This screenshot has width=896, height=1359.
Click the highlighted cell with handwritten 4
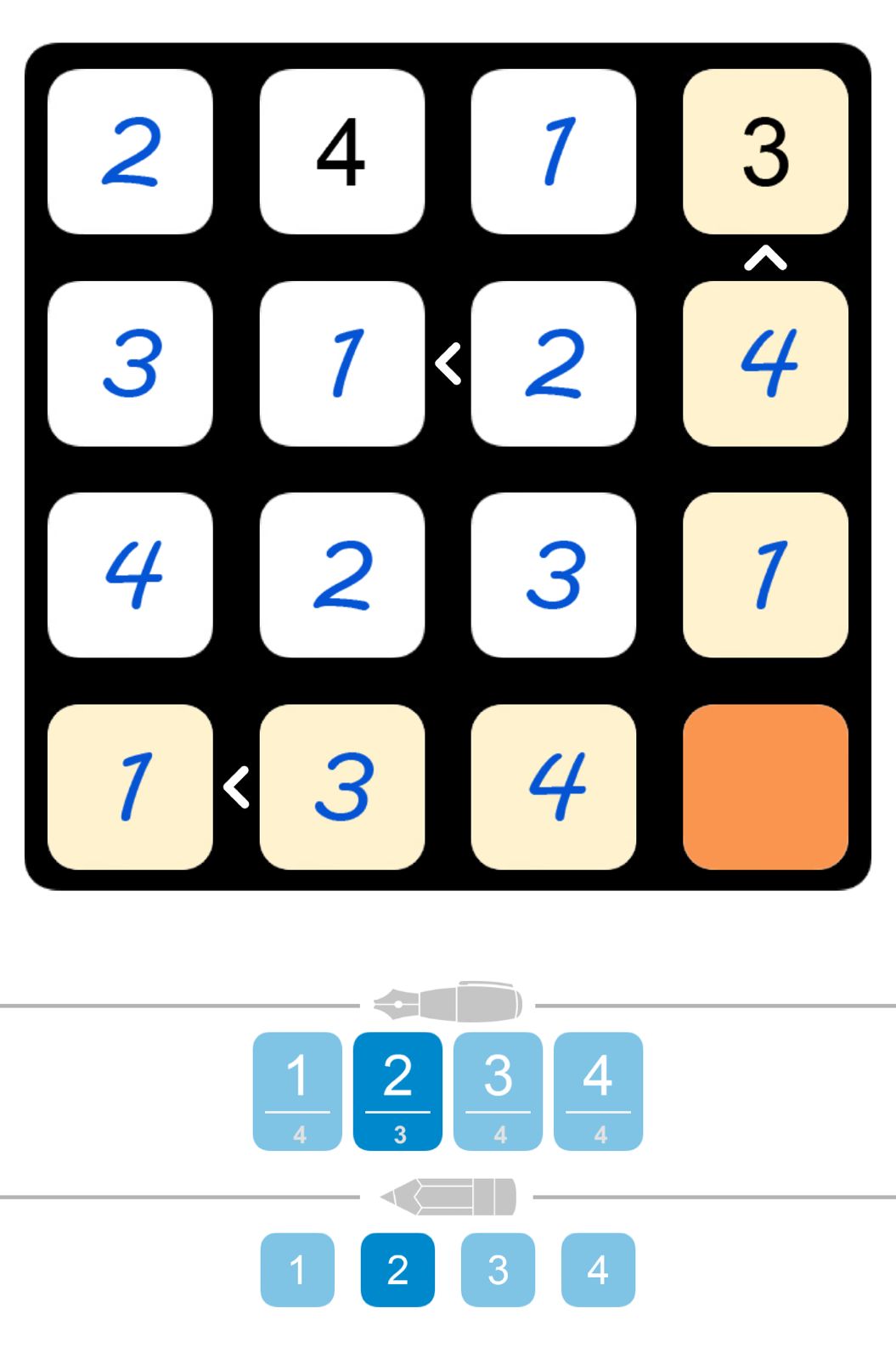(x=765, y=363)
